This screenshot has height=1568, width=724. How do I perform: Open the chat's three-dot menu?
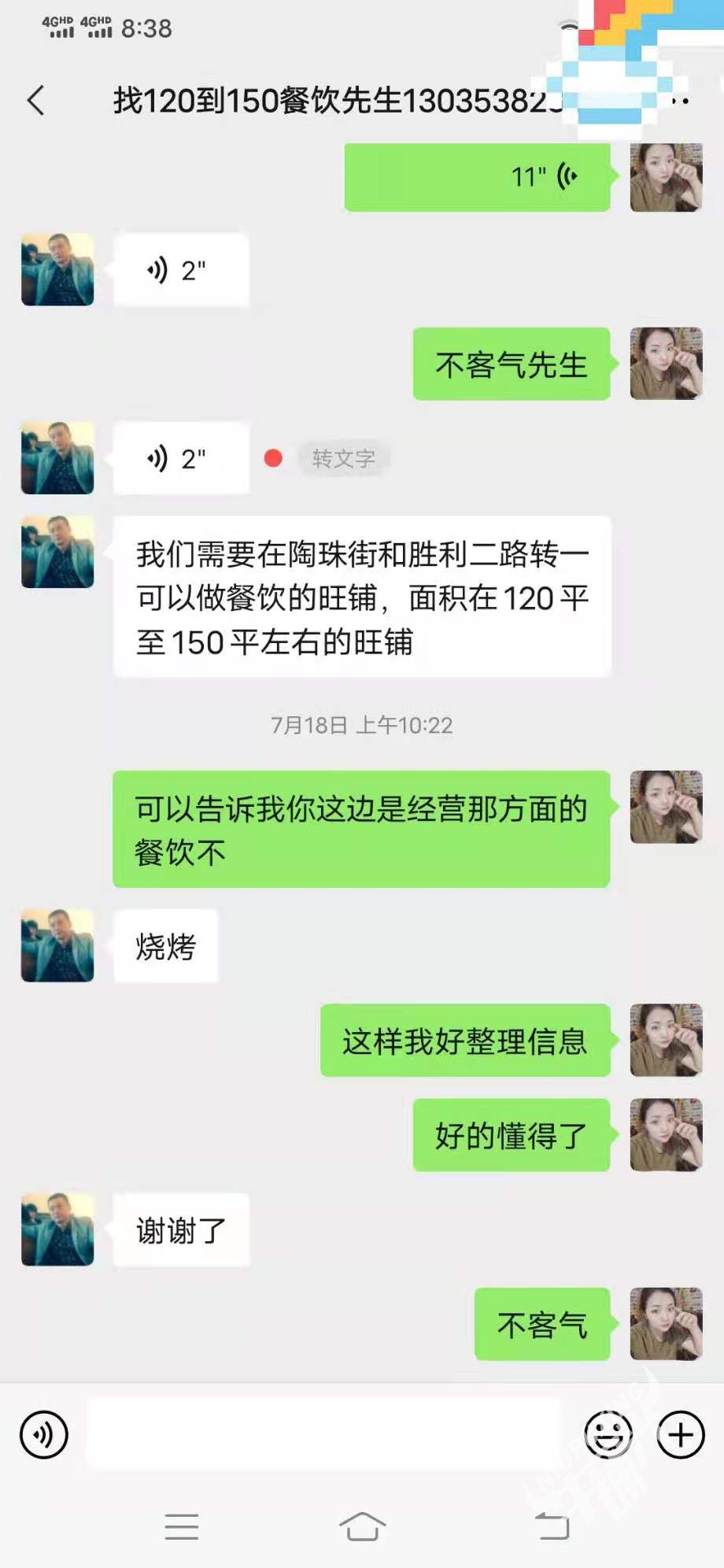click(682, 101)
